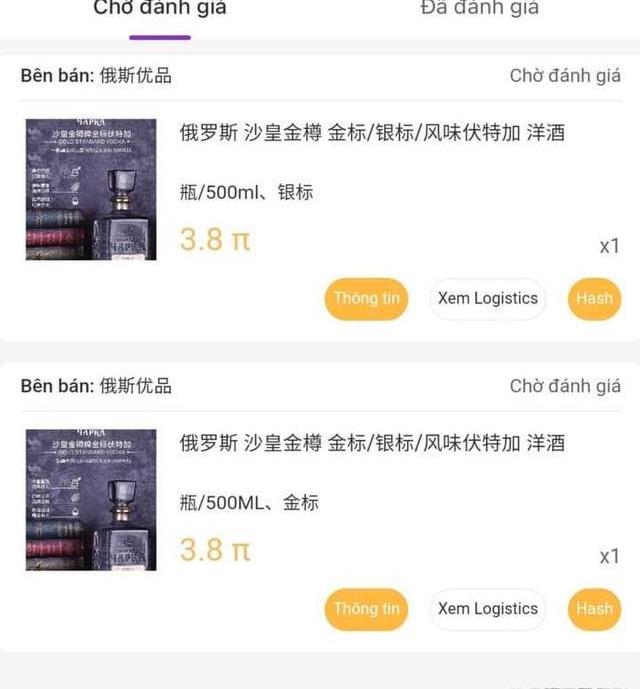Open the 瓶/500ml、银标 vodka product image
Viewport: 640px width, 689px height.
click(x=91, y=190)
